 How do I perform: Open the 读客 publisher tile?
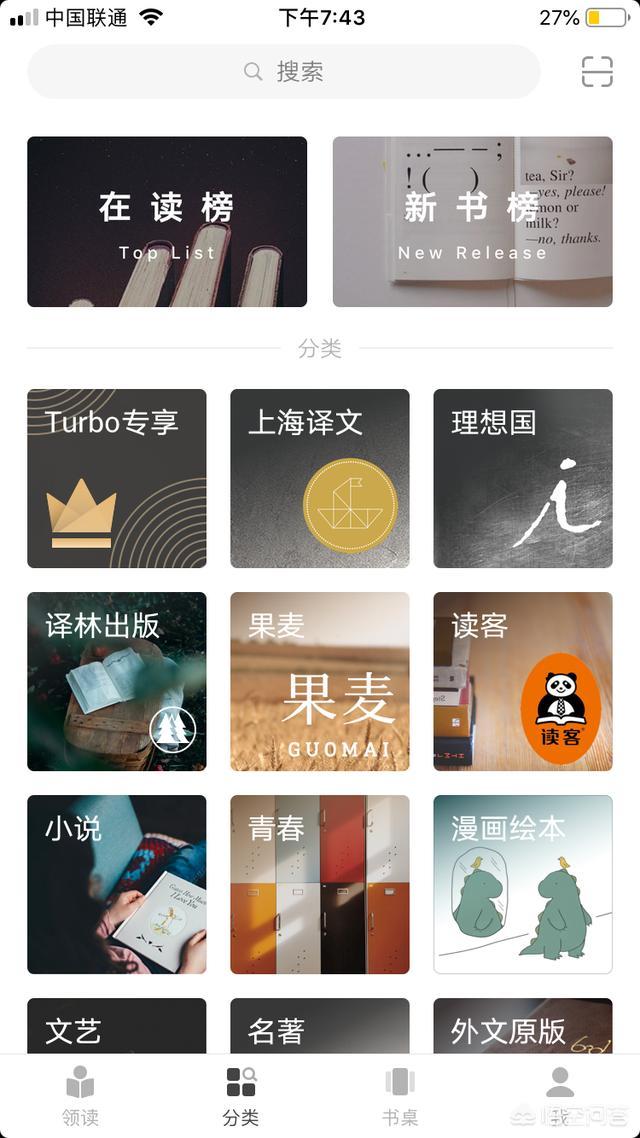[x=522, y=681]
